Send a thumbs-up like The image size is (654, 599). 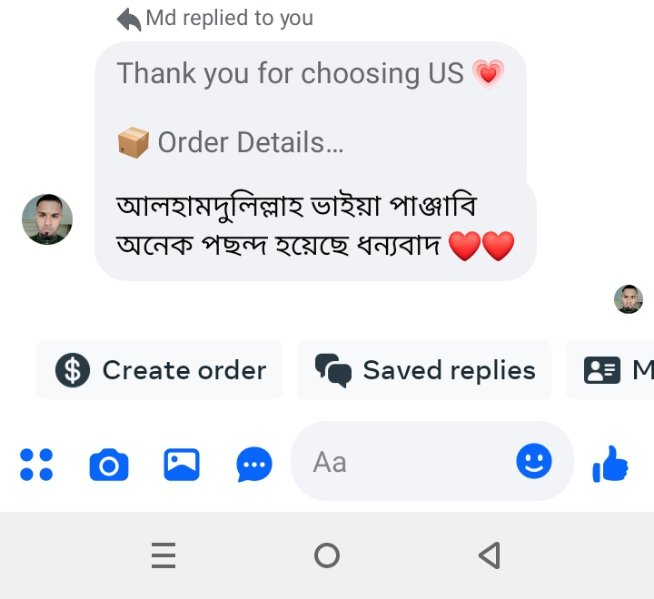point(610,464)
